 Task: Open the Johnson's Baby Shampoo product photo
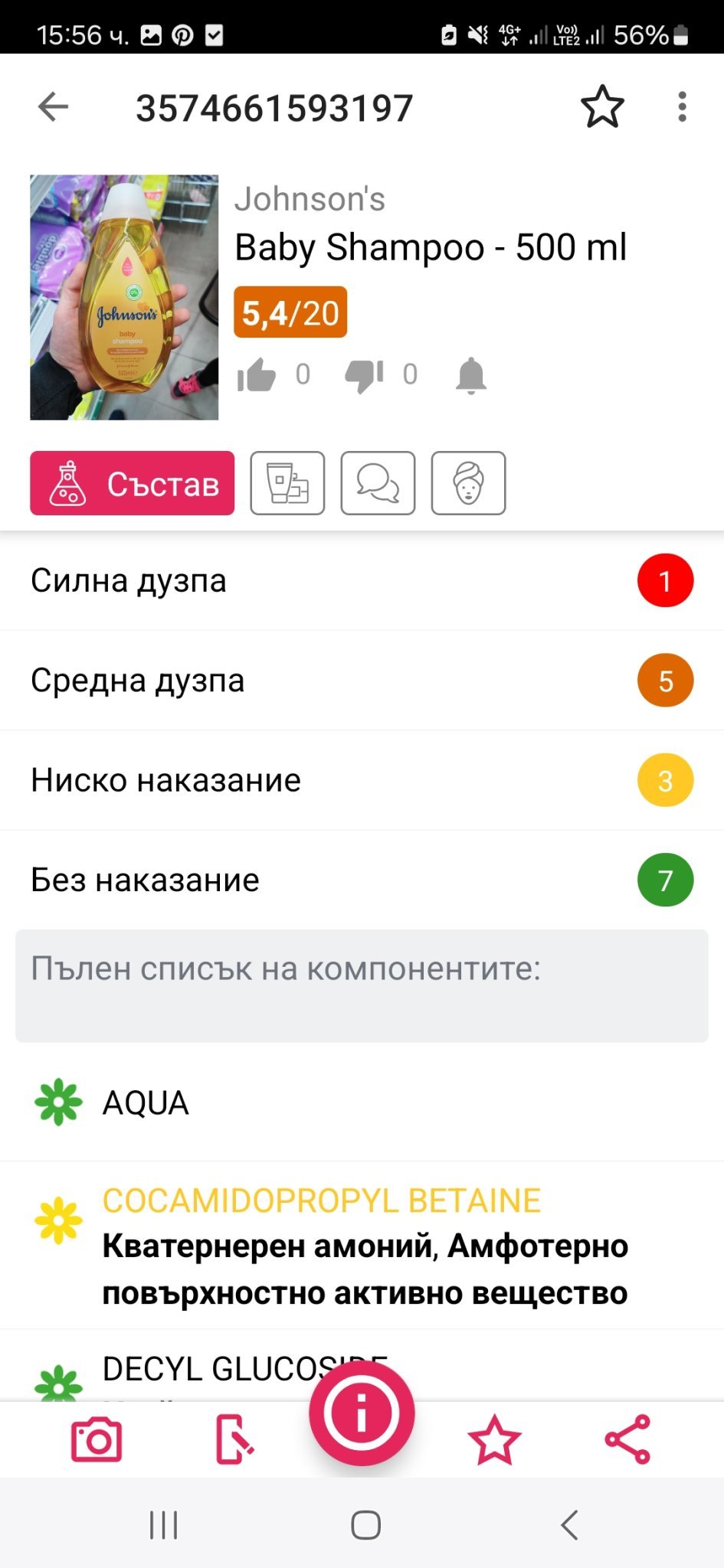[124, 297]
